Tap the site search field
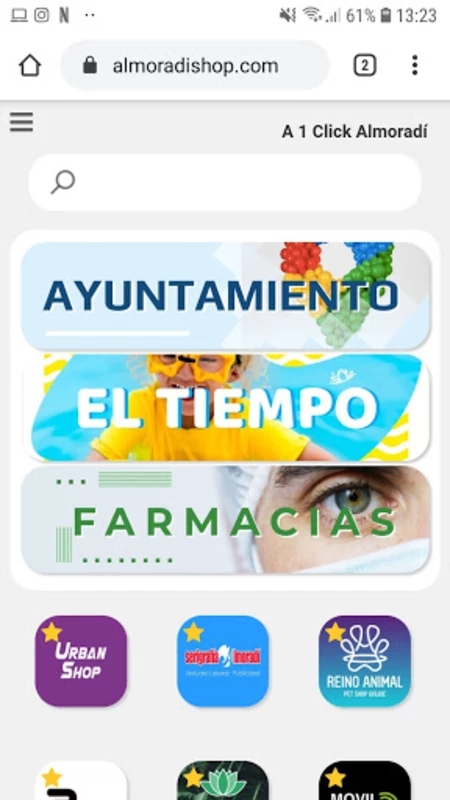The width and height of the screenshot is (450, 800). (225, 182)
